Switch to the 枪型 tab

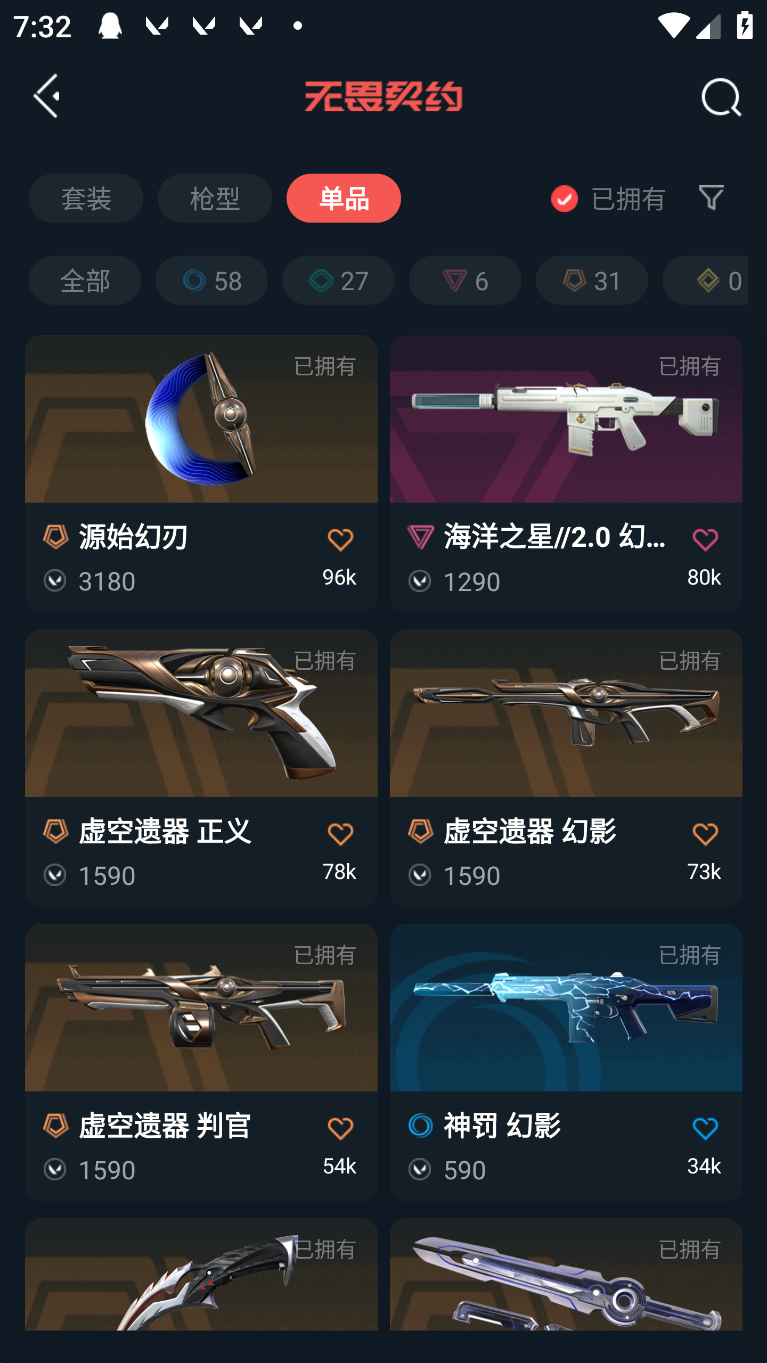point(214,198)
